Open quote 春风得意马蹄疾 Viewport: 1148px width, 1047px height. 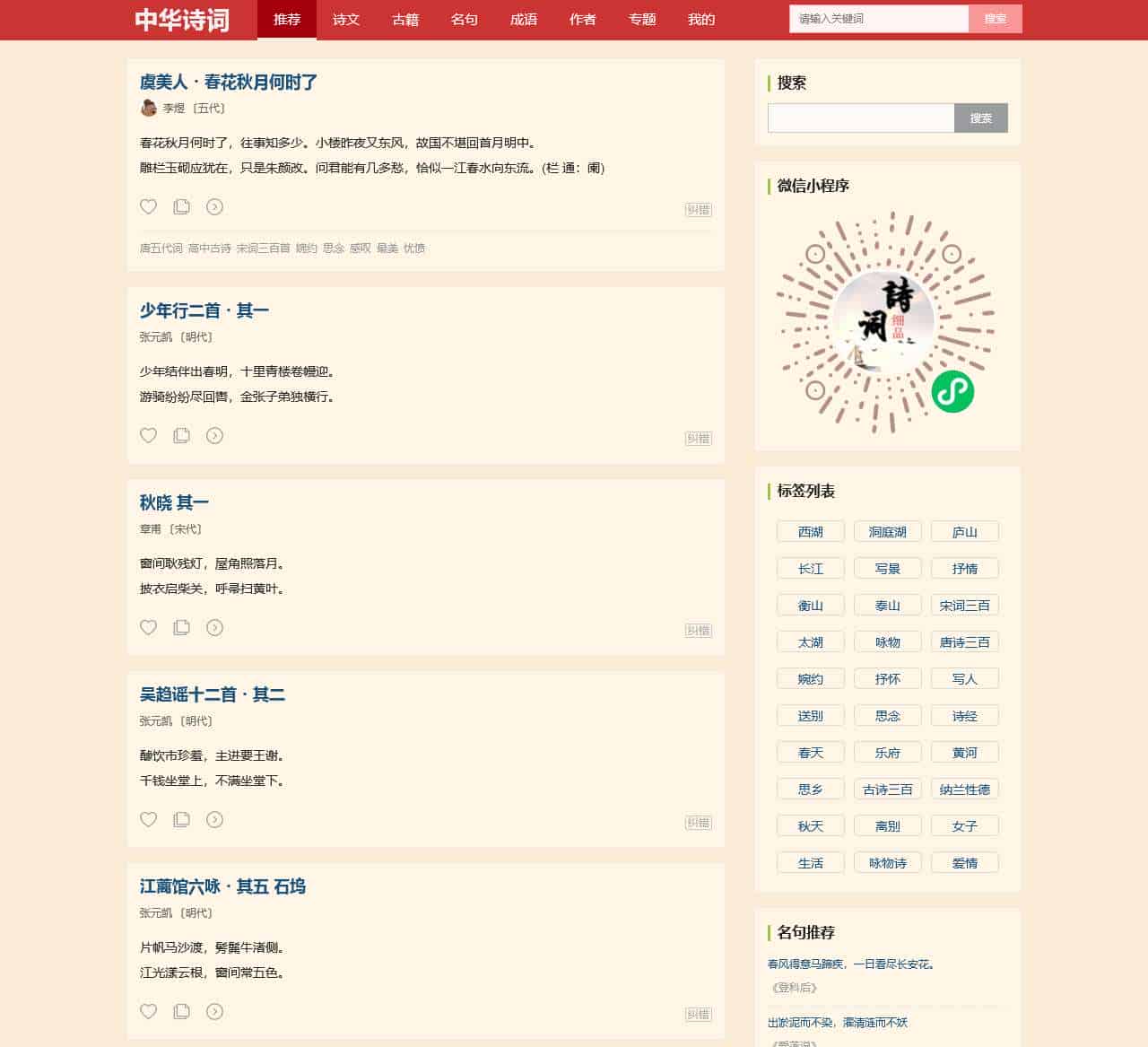click(x=851, y=964)
